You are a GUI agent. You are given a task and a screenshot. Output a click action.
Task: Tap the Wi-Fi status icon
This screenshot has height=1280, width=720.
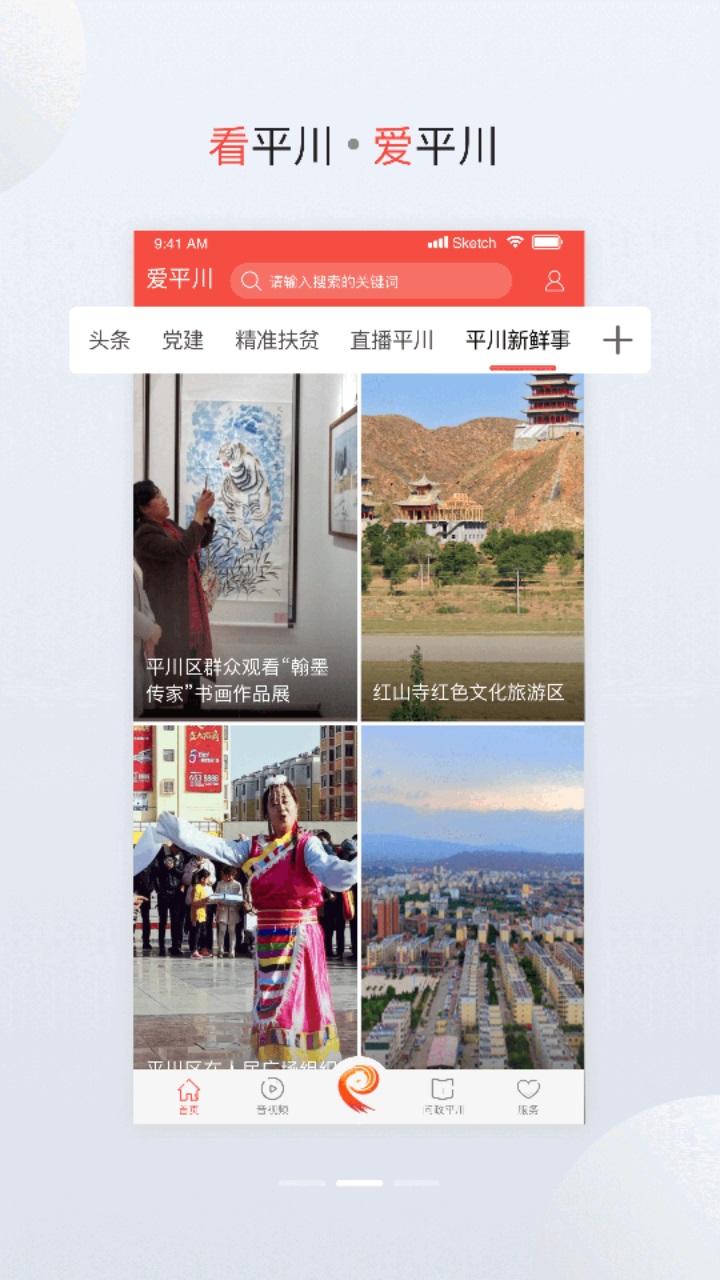coord(513,243)
